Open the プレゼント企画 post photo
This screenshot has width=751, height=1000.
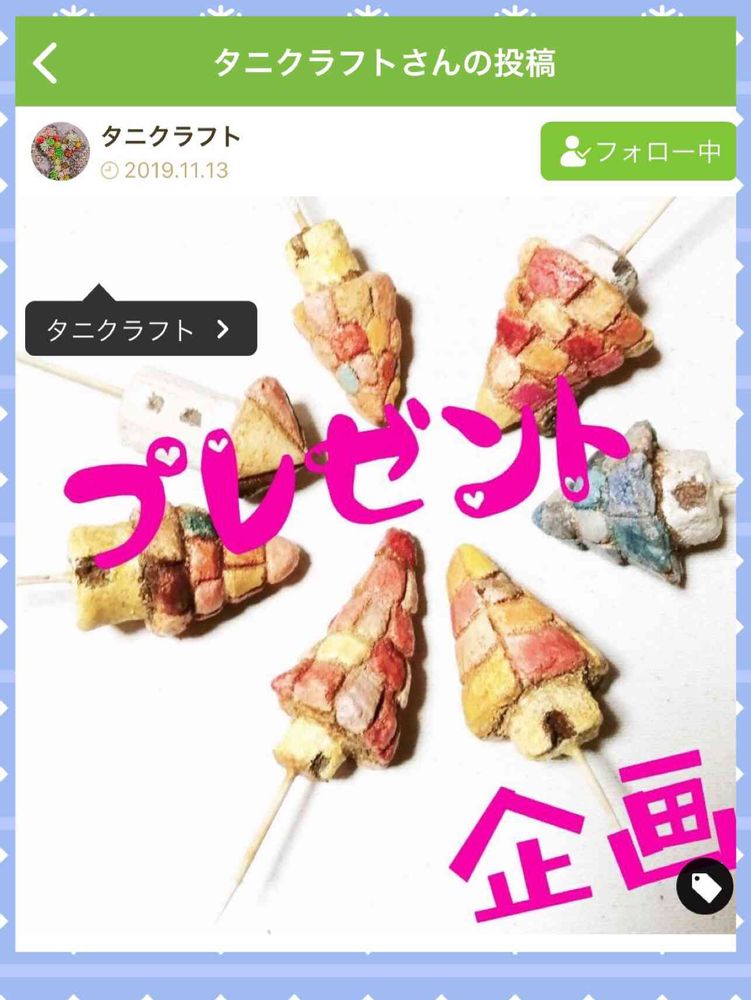[x=376, y=565]
